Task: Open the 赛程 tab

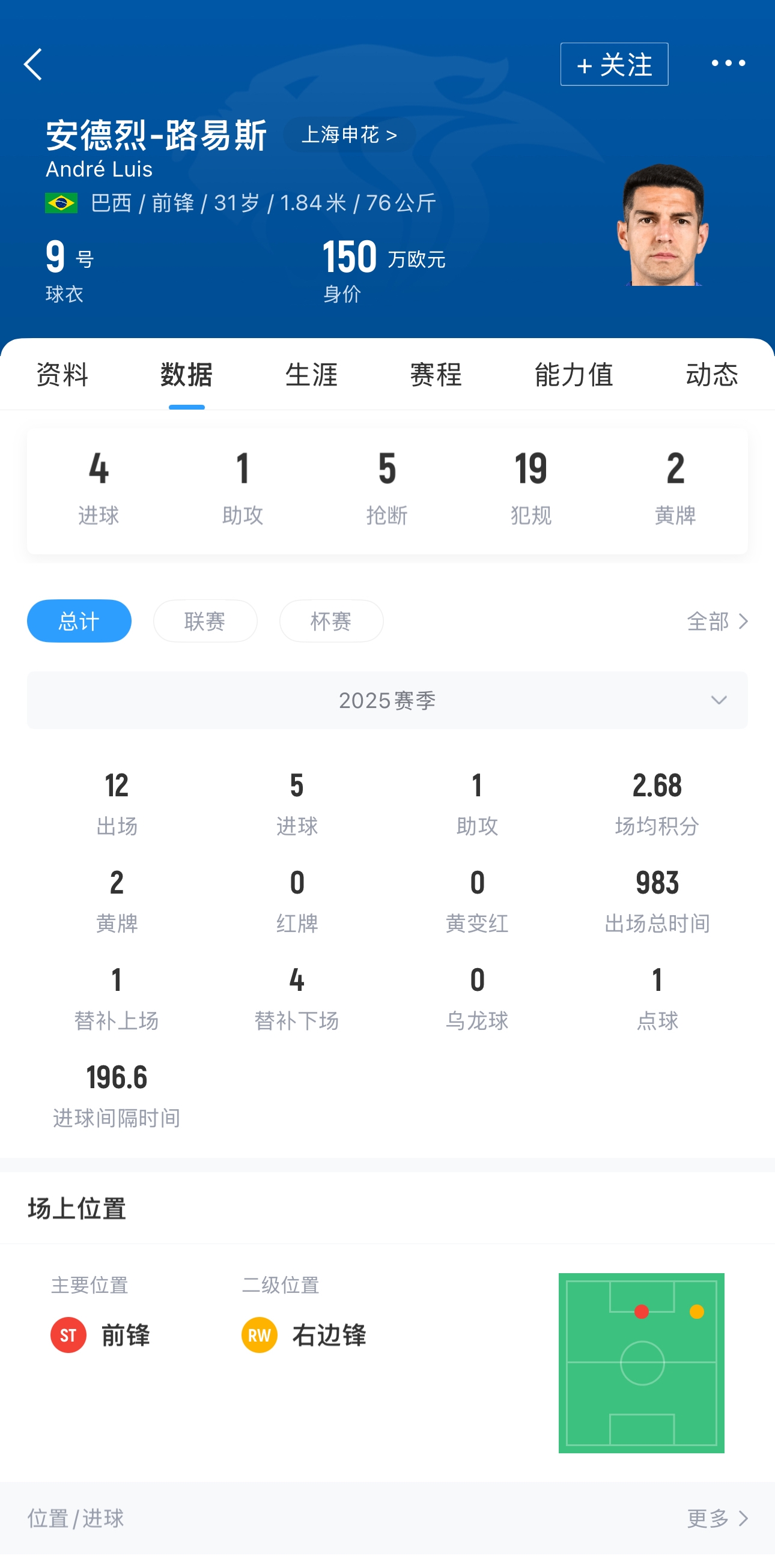Action: pos(436,374)
